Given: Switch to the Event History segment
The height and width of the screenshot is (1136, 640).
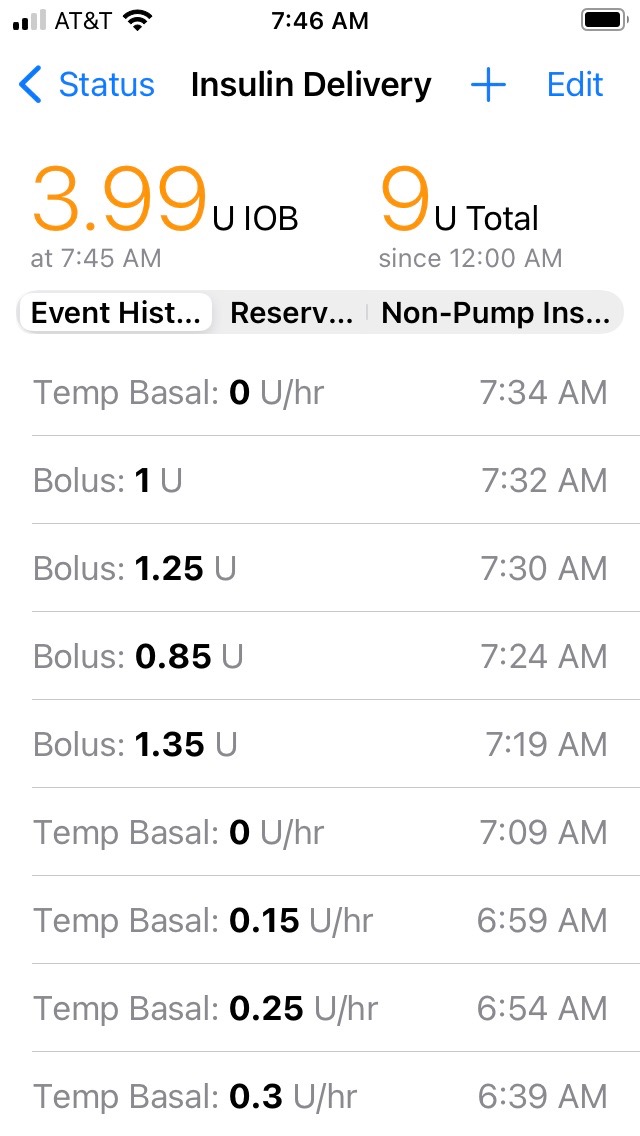Looking at the screenshot, I should pos(115,313).
